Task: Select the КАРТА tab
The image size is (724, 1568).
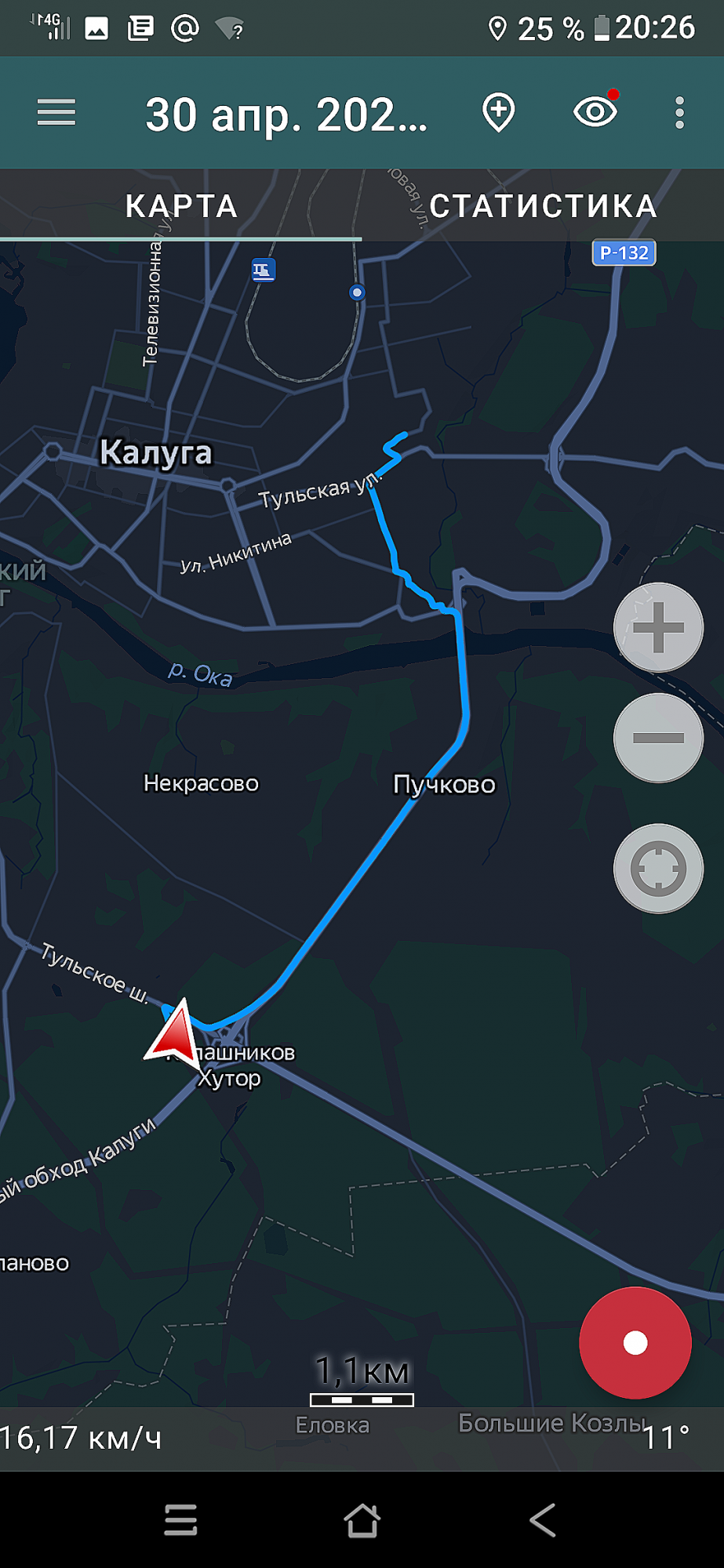Action: [x=181, y=205]
